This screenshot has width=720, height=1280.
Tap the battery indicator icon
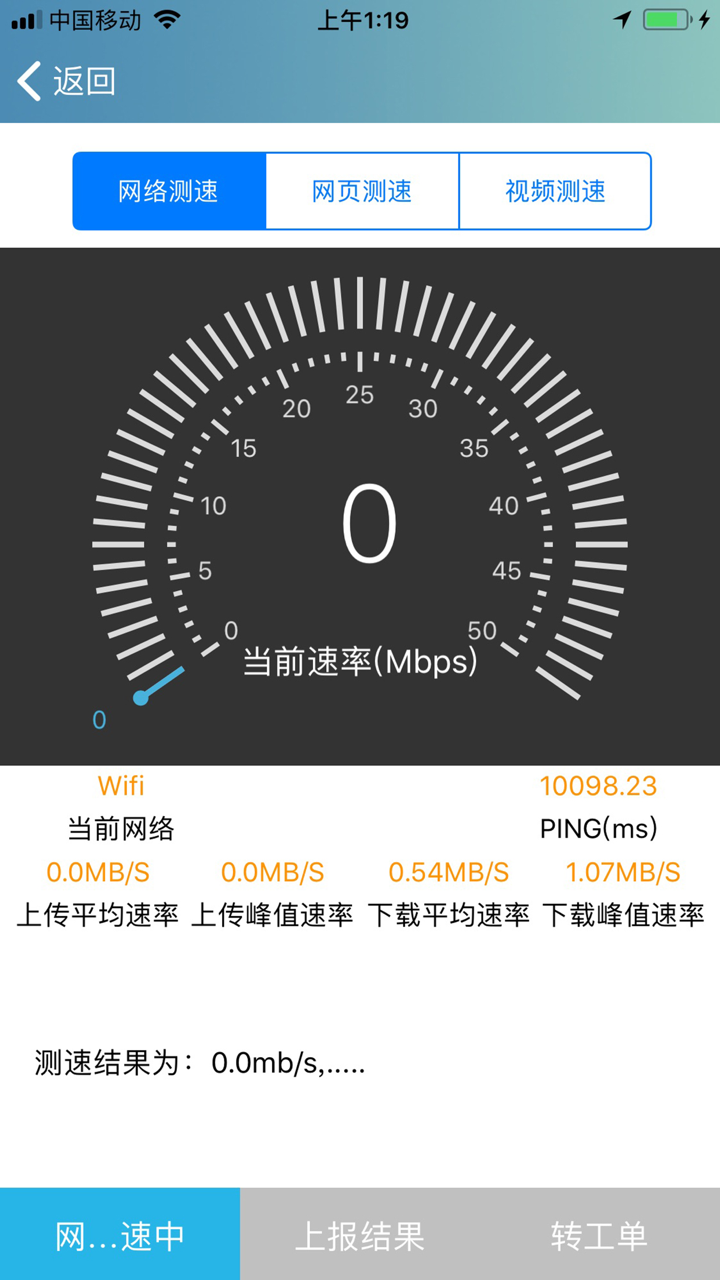[668, 19]
